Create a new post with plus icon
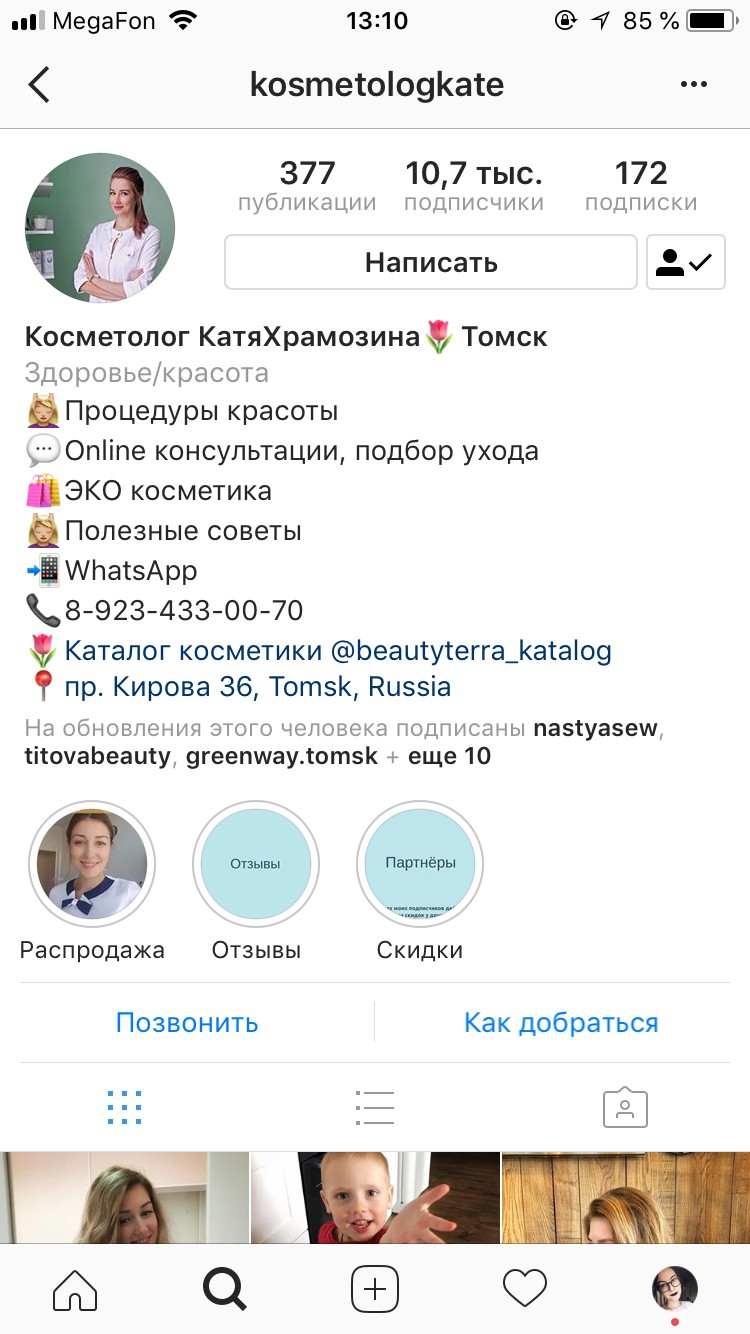The width and height of the screenshot is (750, 1334). tap(375, 1290)
